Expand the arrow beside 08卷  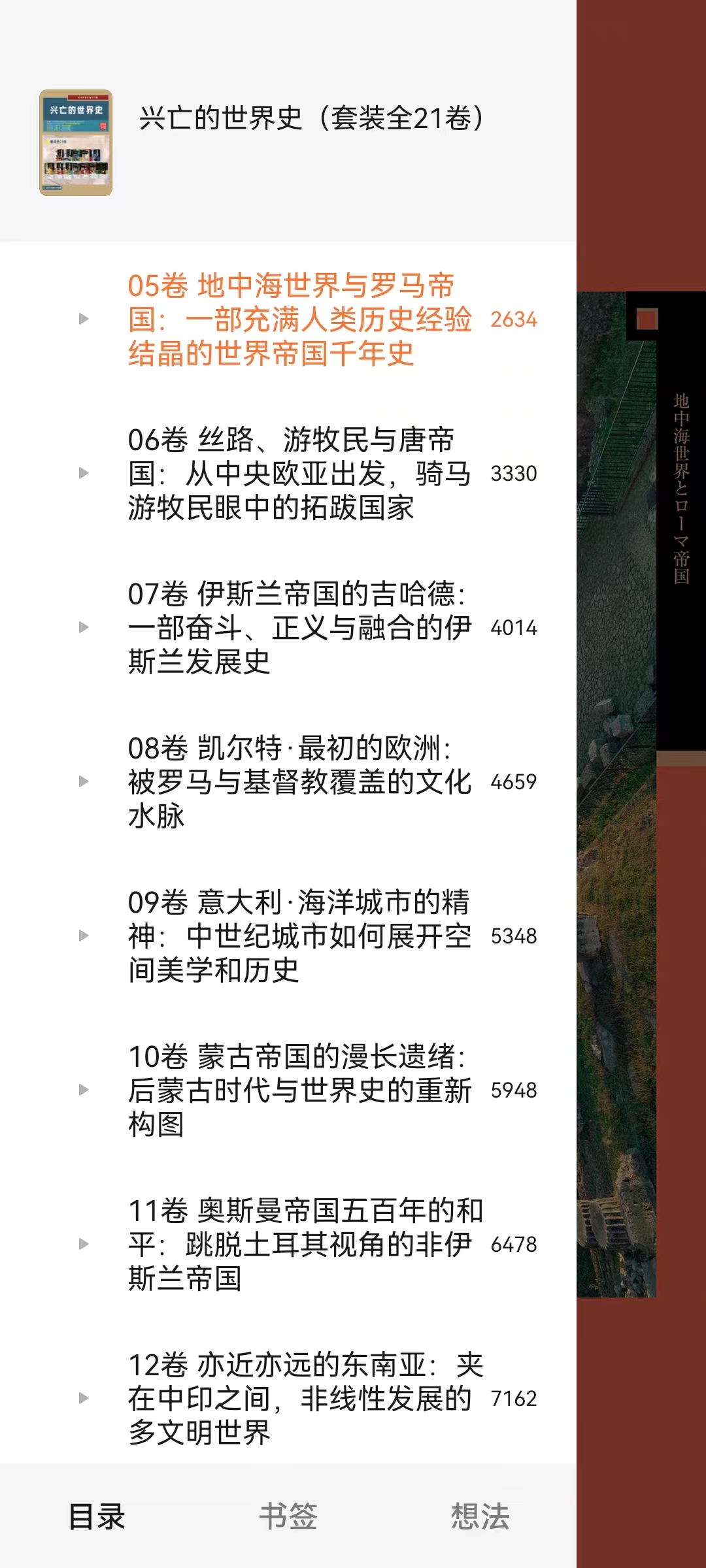(x=84, y=781)
